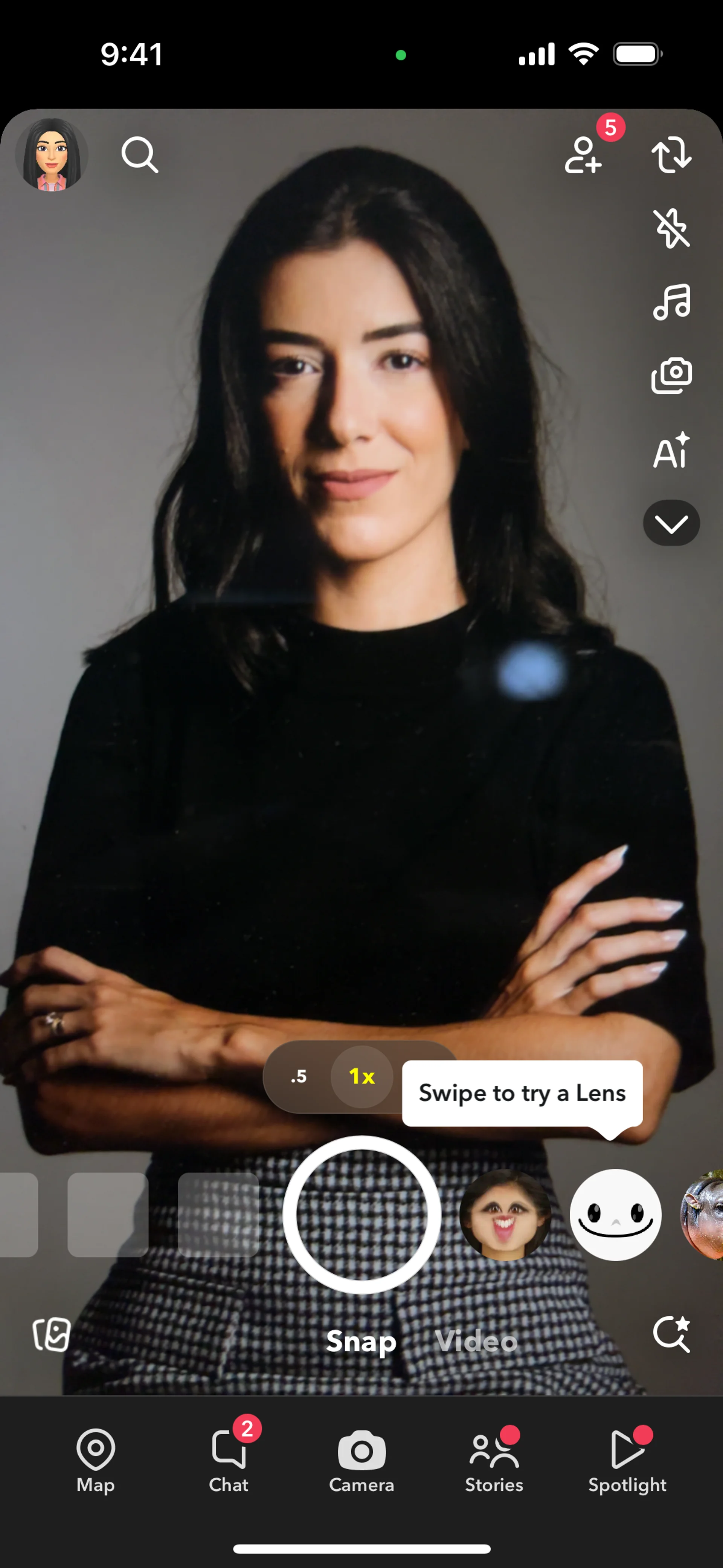Toggle the camera flash icon

671,229
